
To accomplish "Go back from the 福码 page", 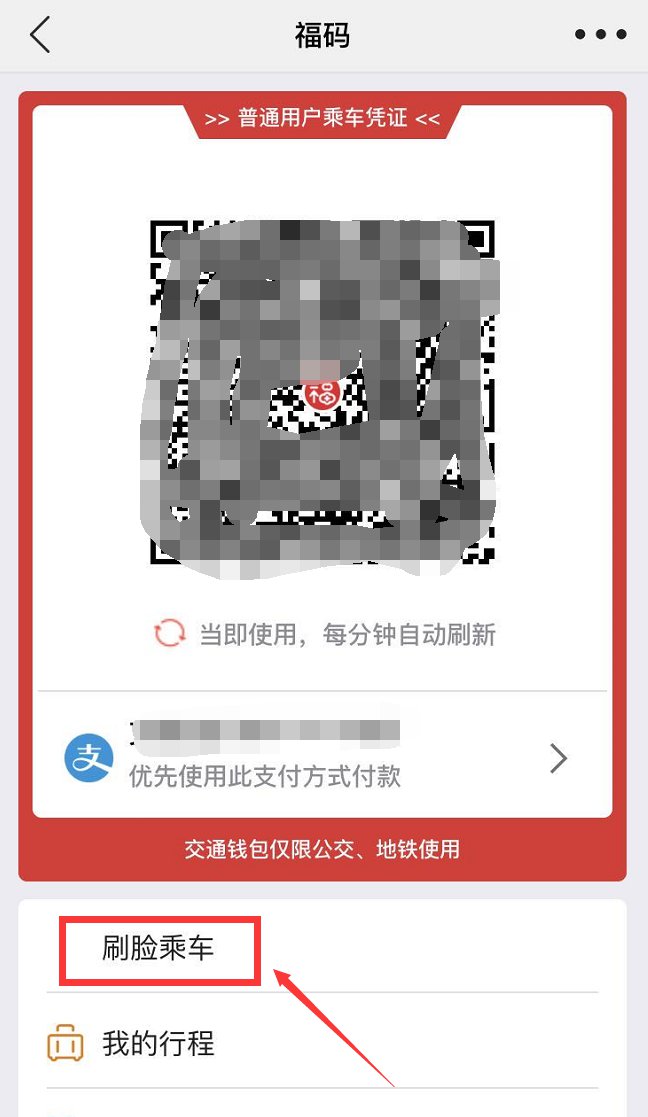I will 40,35.
